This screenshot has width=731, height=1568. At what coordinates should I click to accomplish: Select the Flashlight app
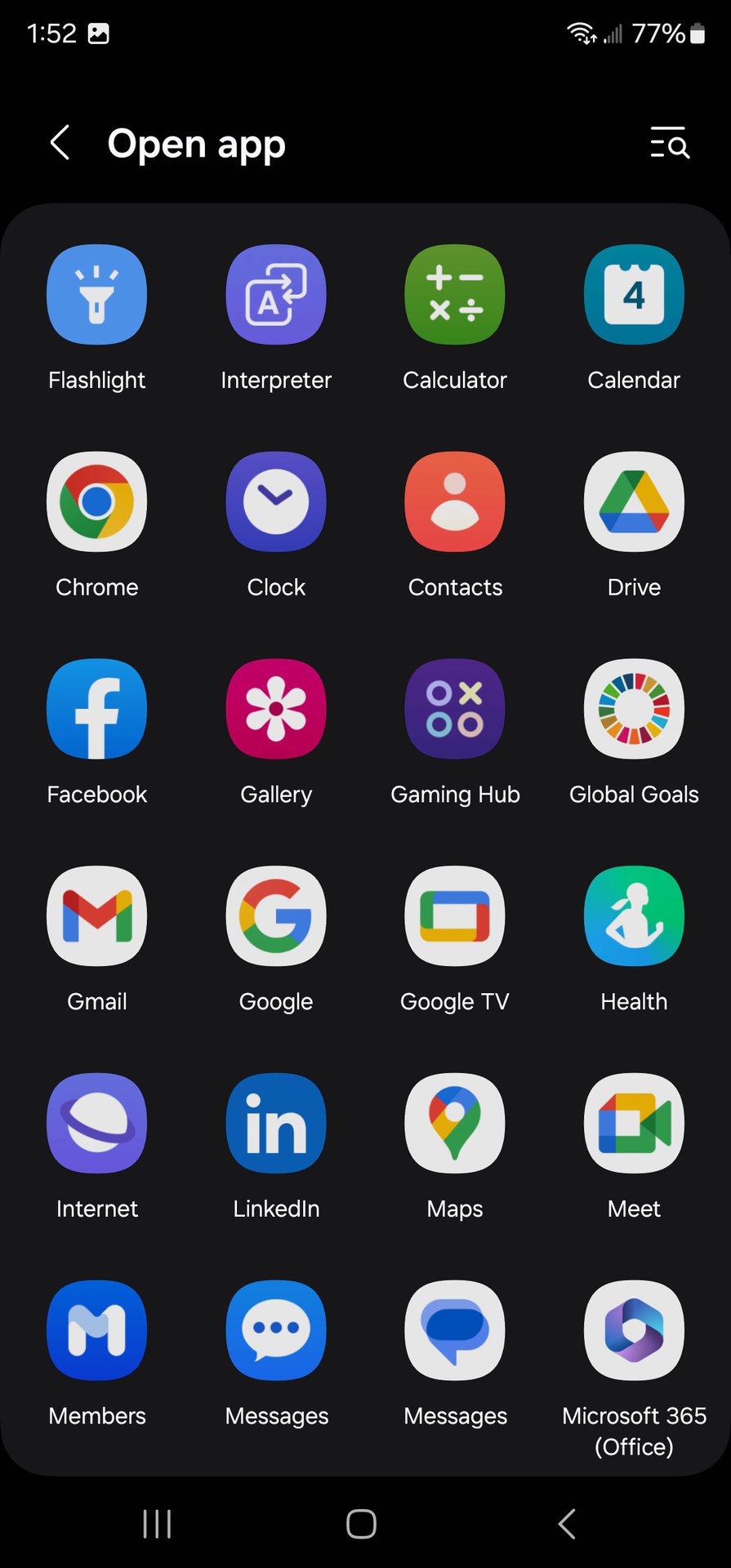(x=96, y=295)
